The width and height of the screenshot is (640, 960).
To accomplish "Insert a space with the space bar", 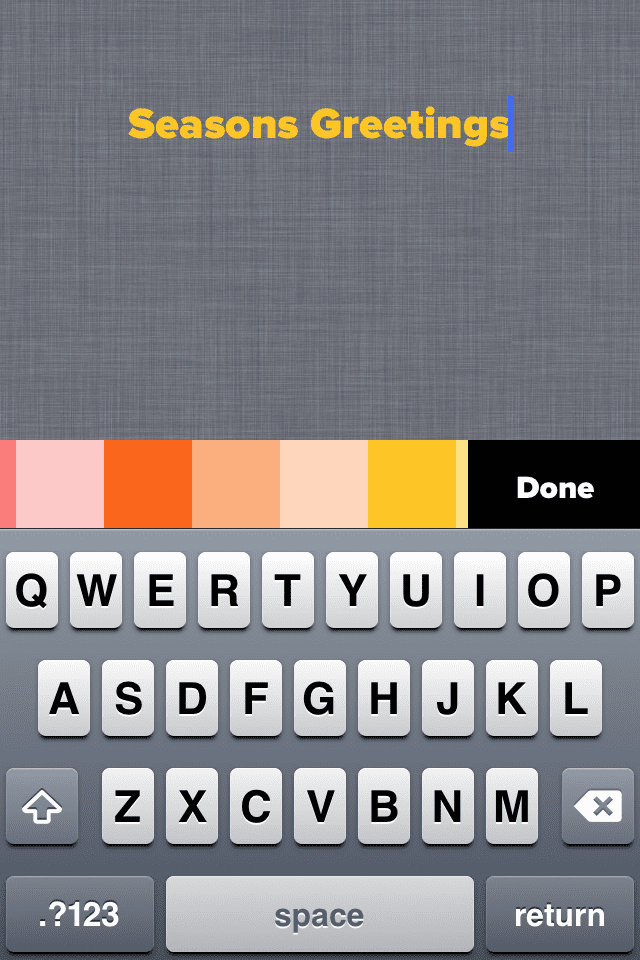I will point(319,914).
